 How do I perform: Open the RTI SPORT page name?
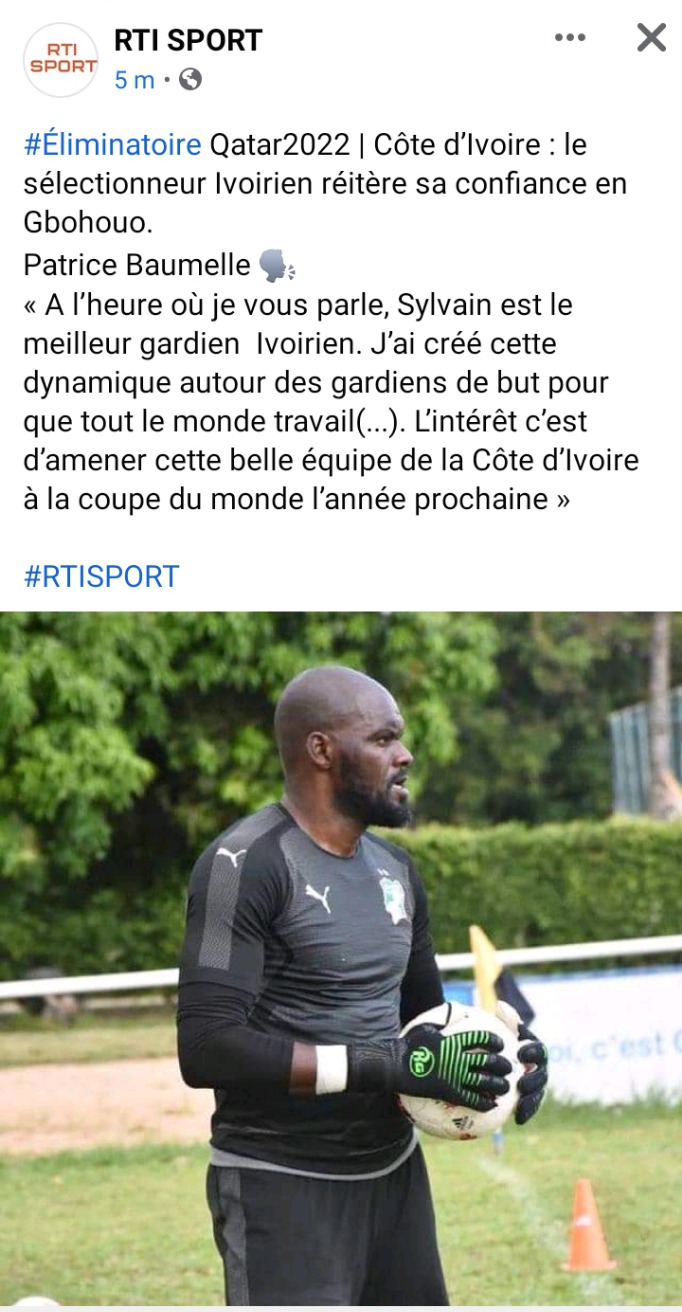pos(188,40)
